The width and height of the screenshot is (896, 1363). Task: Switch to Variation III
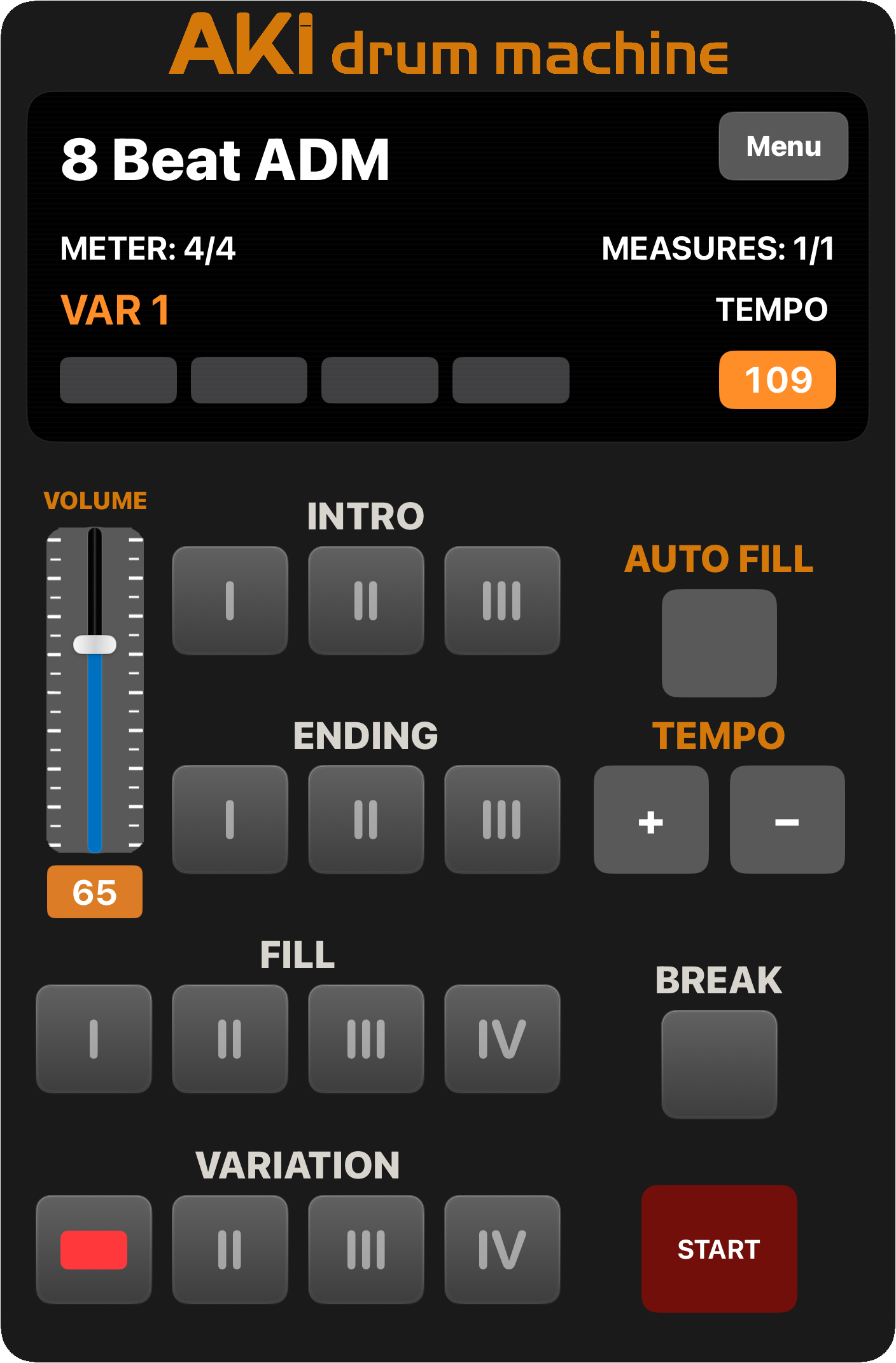366,1249
